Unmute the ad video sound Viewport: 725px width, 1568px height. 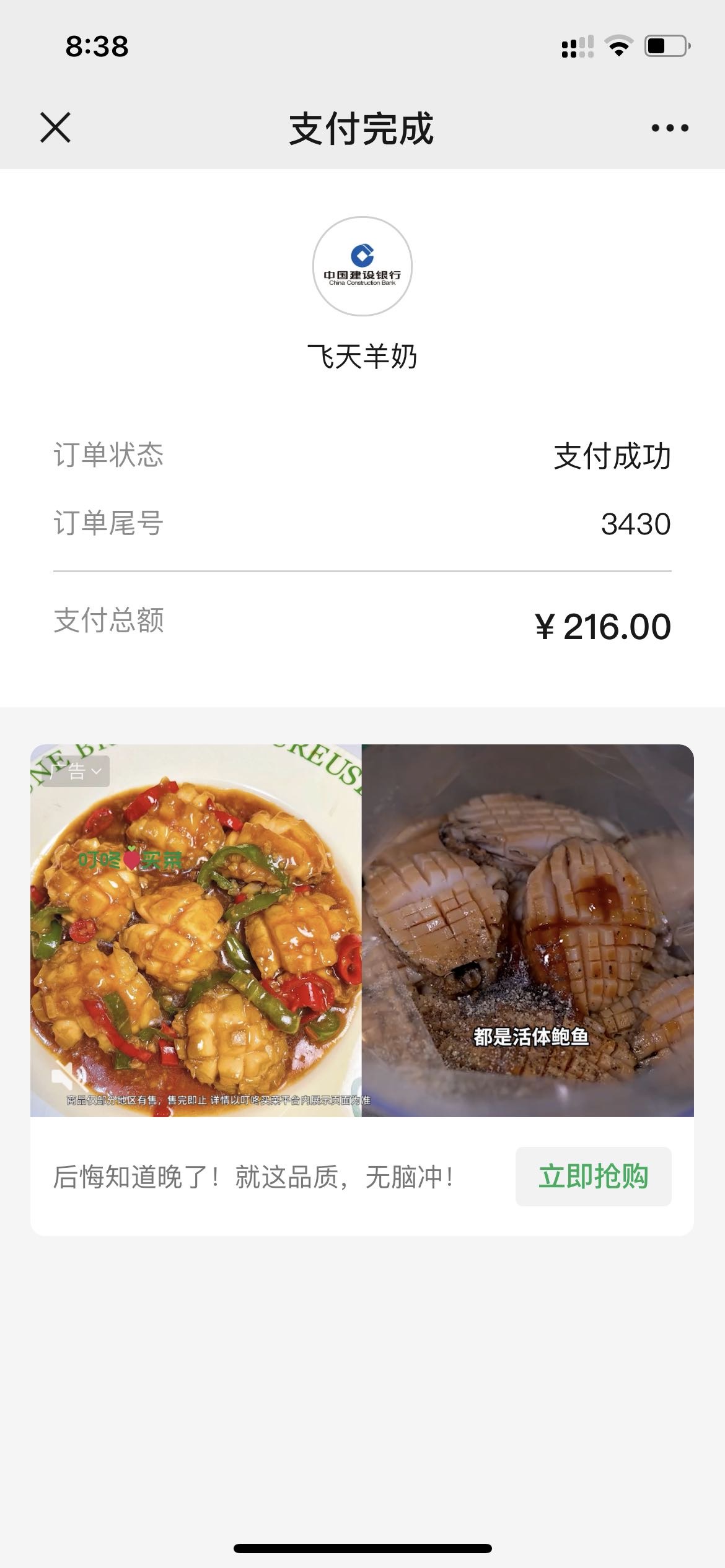(x=64, y=1078)
